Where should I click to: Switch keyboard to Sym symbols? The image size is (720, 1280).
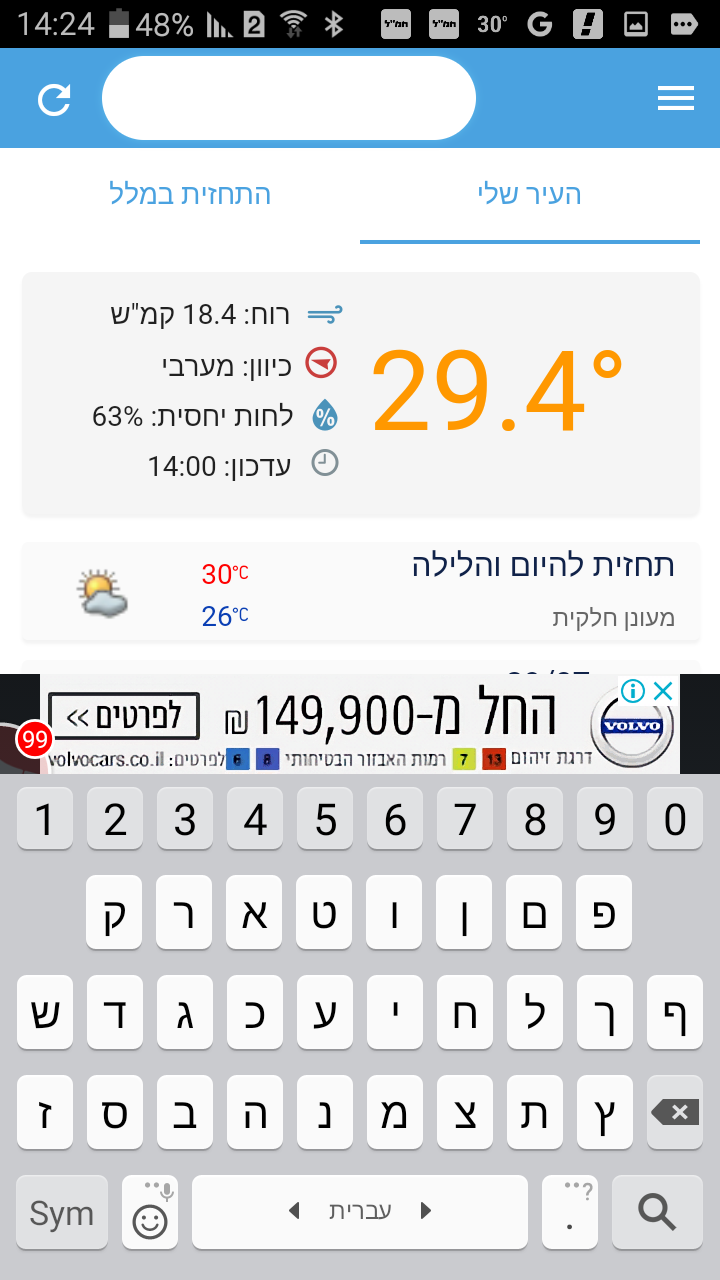point(62,1212)
